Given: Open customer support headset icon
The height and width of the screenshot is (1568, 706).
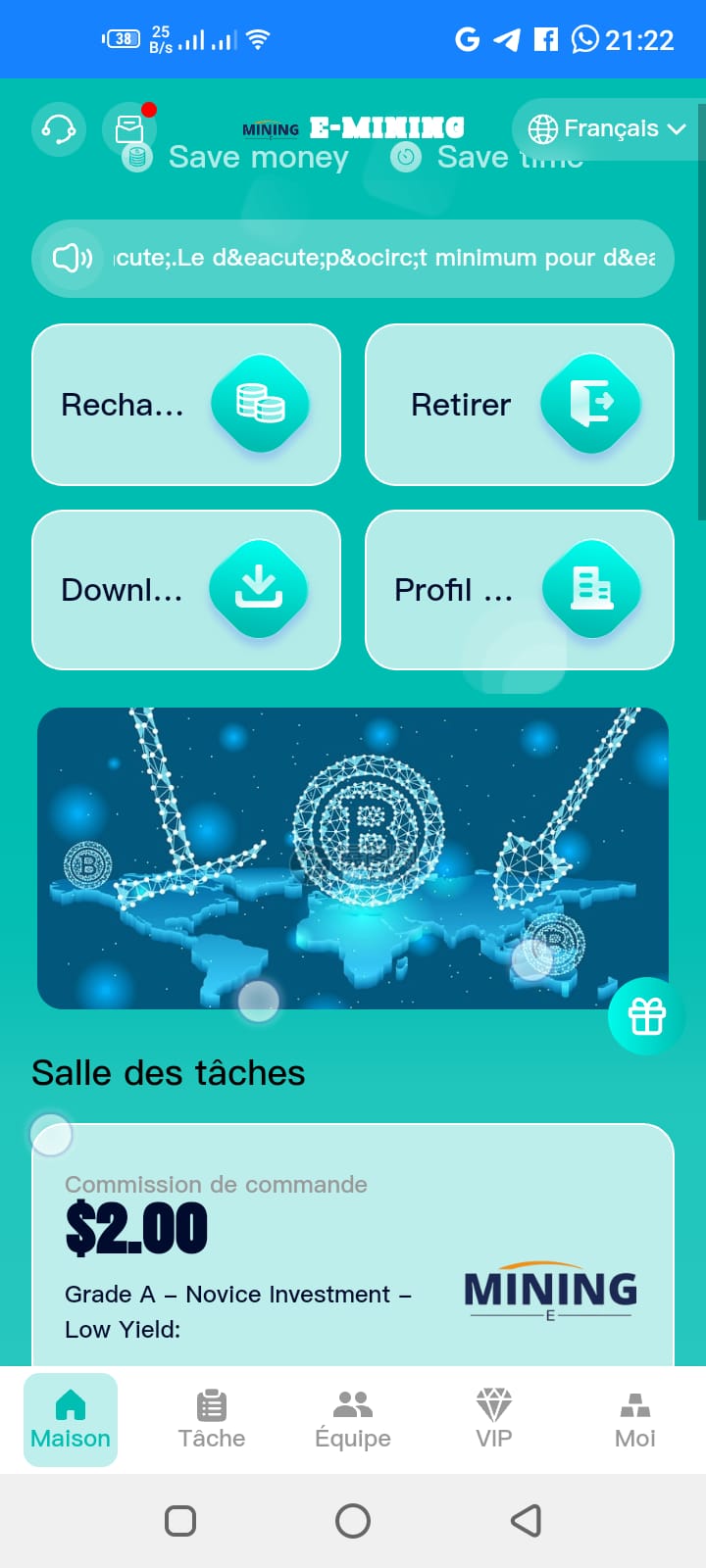Looking at the screenshot, I should (x=59, y=128).
